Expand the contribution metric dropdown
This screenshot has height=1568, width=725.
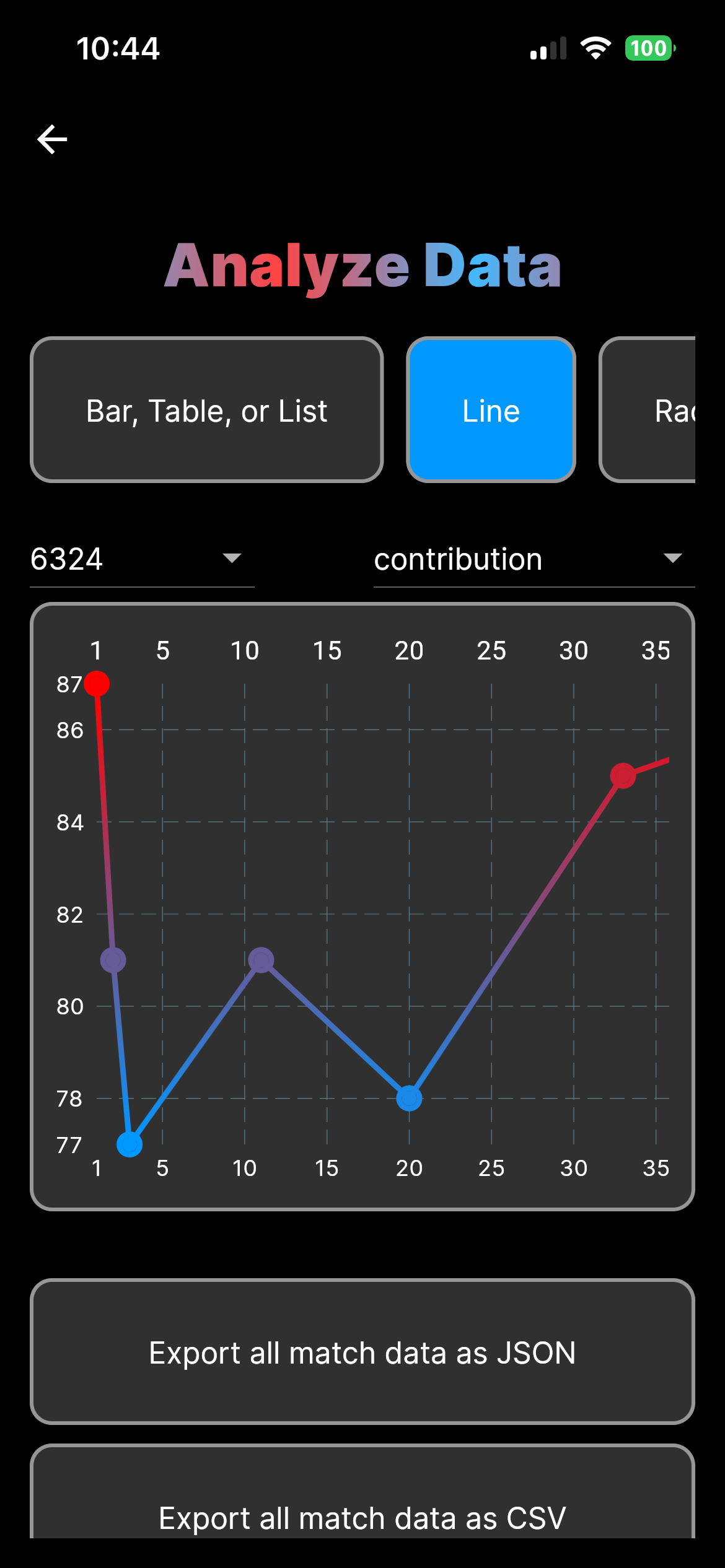(x=534, y=559)
